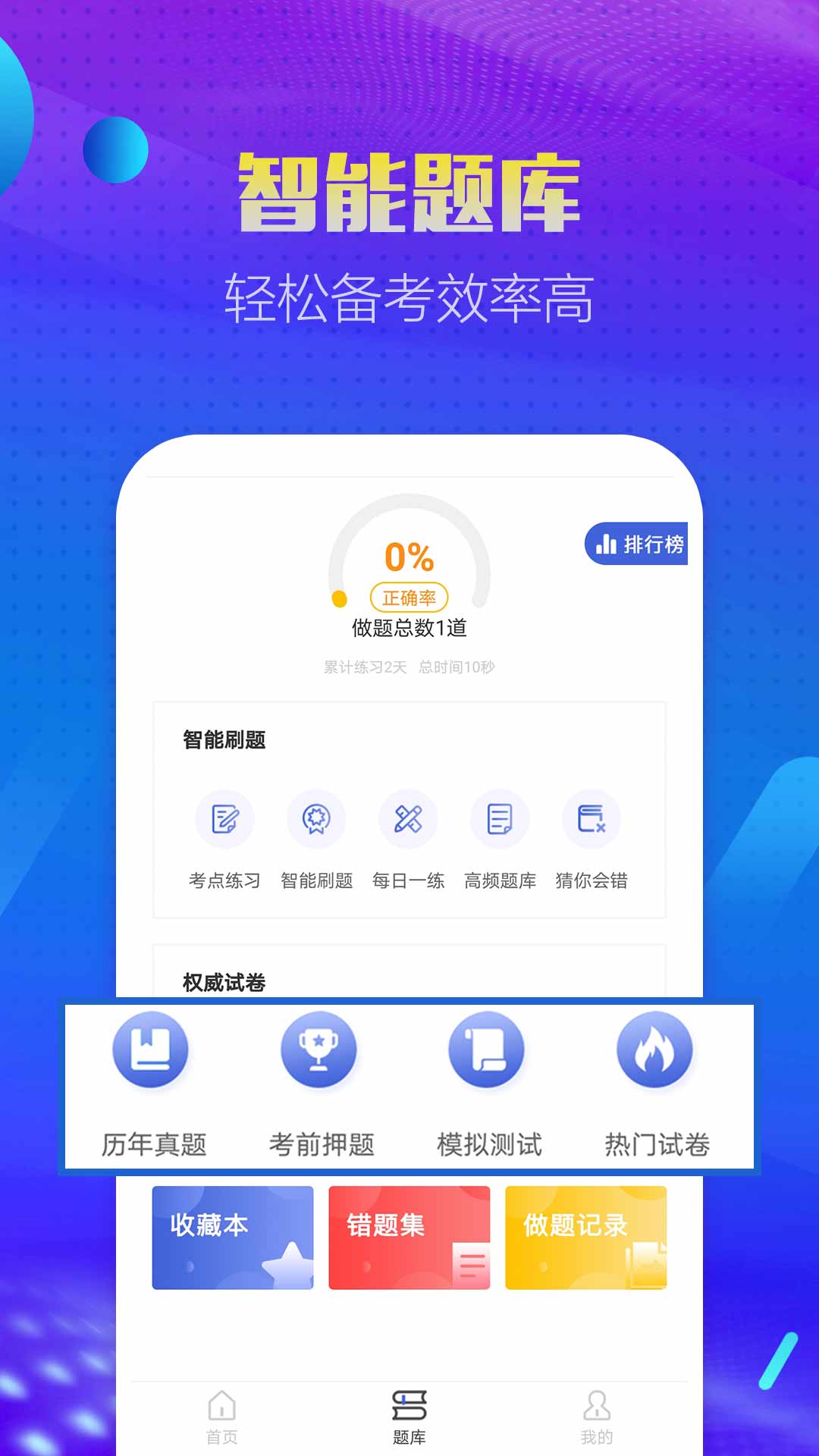Select the 考前押题 trophy icon
819x1456 pixels.
(318, 1050)
